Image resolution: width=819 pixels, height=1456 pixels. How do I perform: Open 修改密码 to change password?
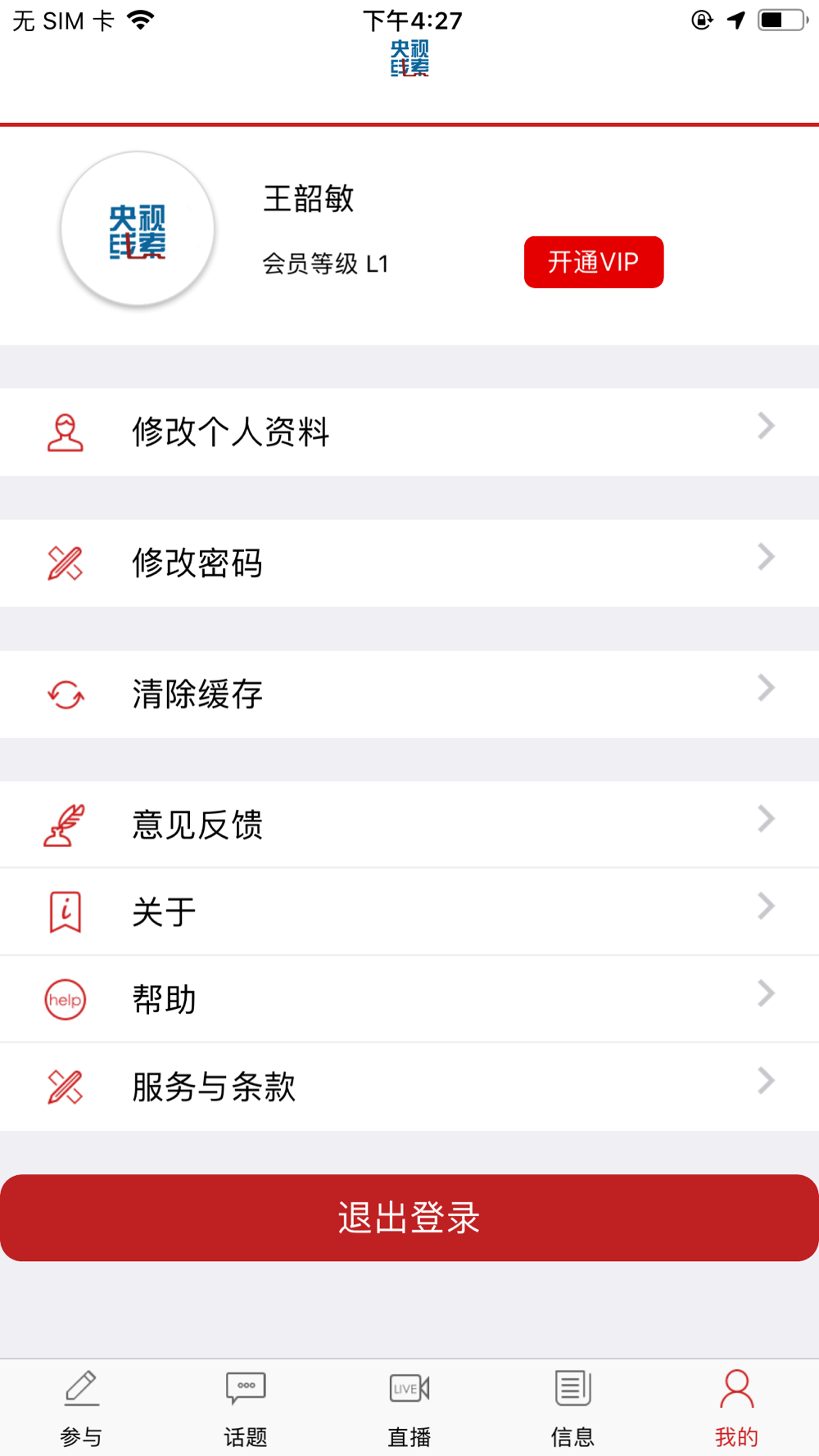click(409, 563)
